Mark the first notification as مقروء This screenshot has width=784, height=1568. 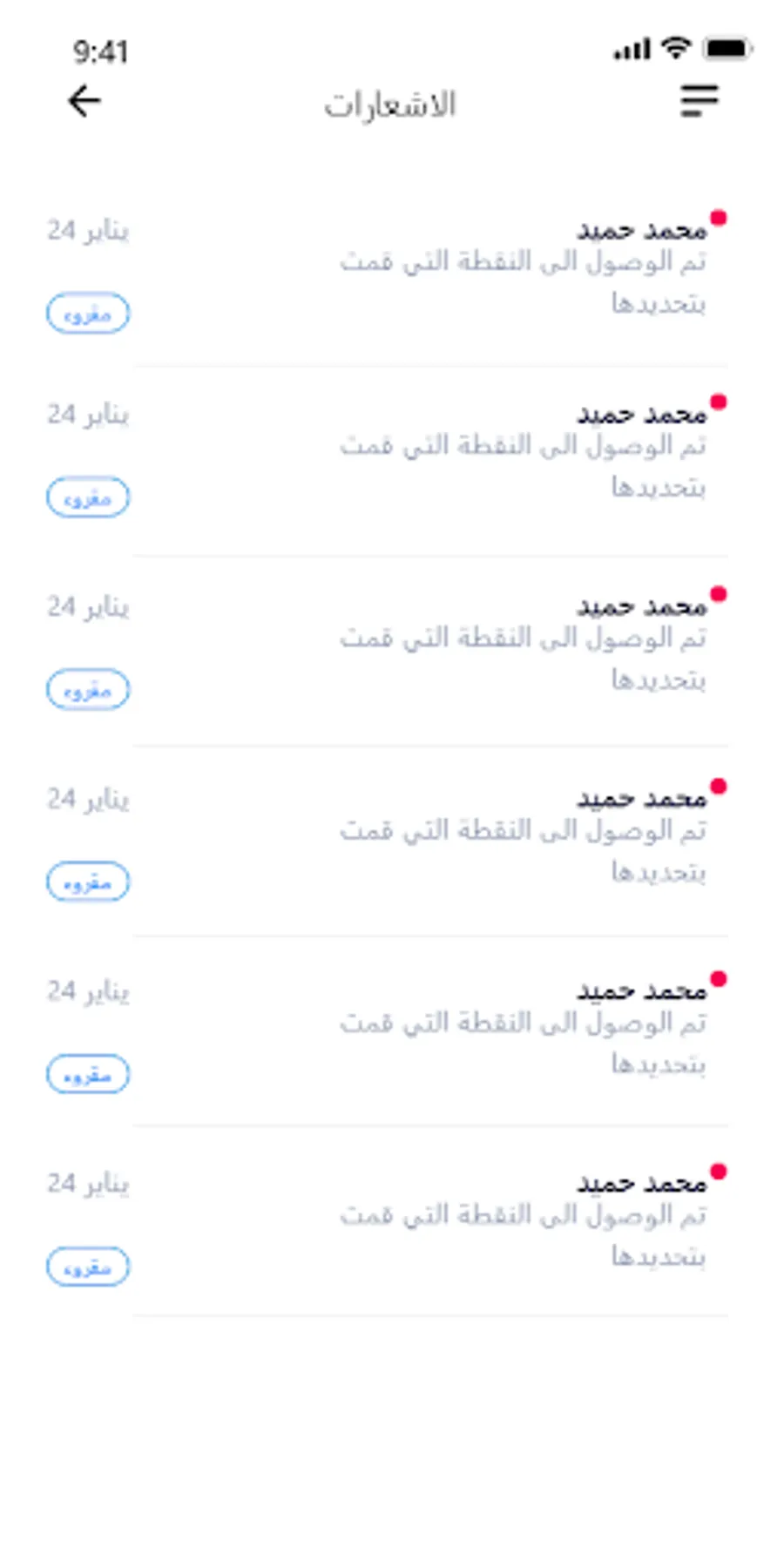coord(88,314)
